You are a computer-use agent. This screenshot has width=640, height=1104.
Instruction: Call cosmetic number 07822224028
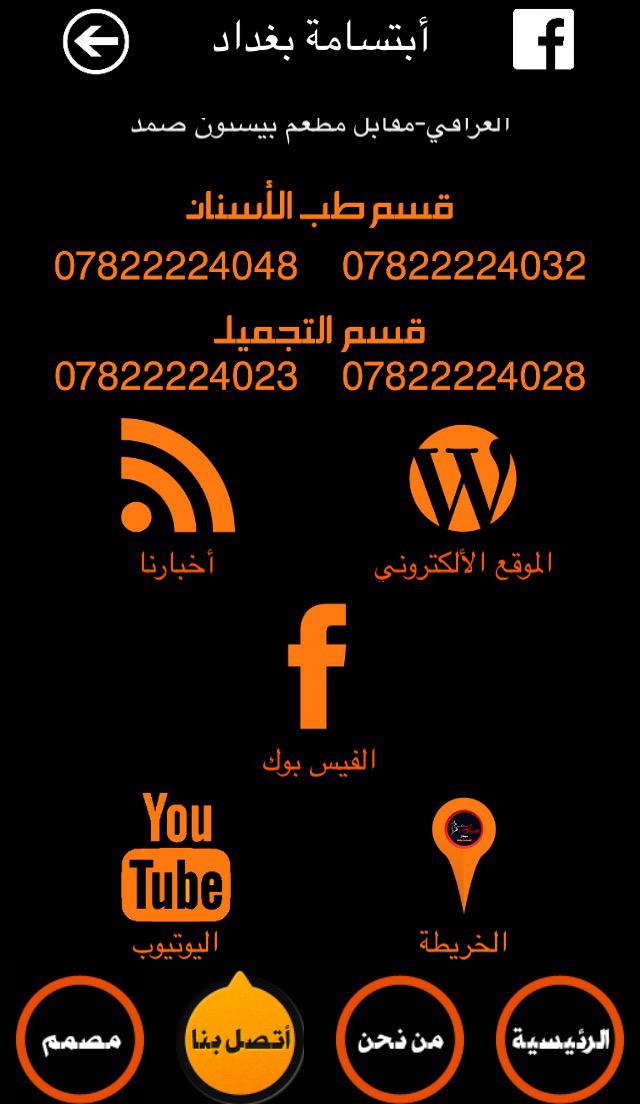463,377
